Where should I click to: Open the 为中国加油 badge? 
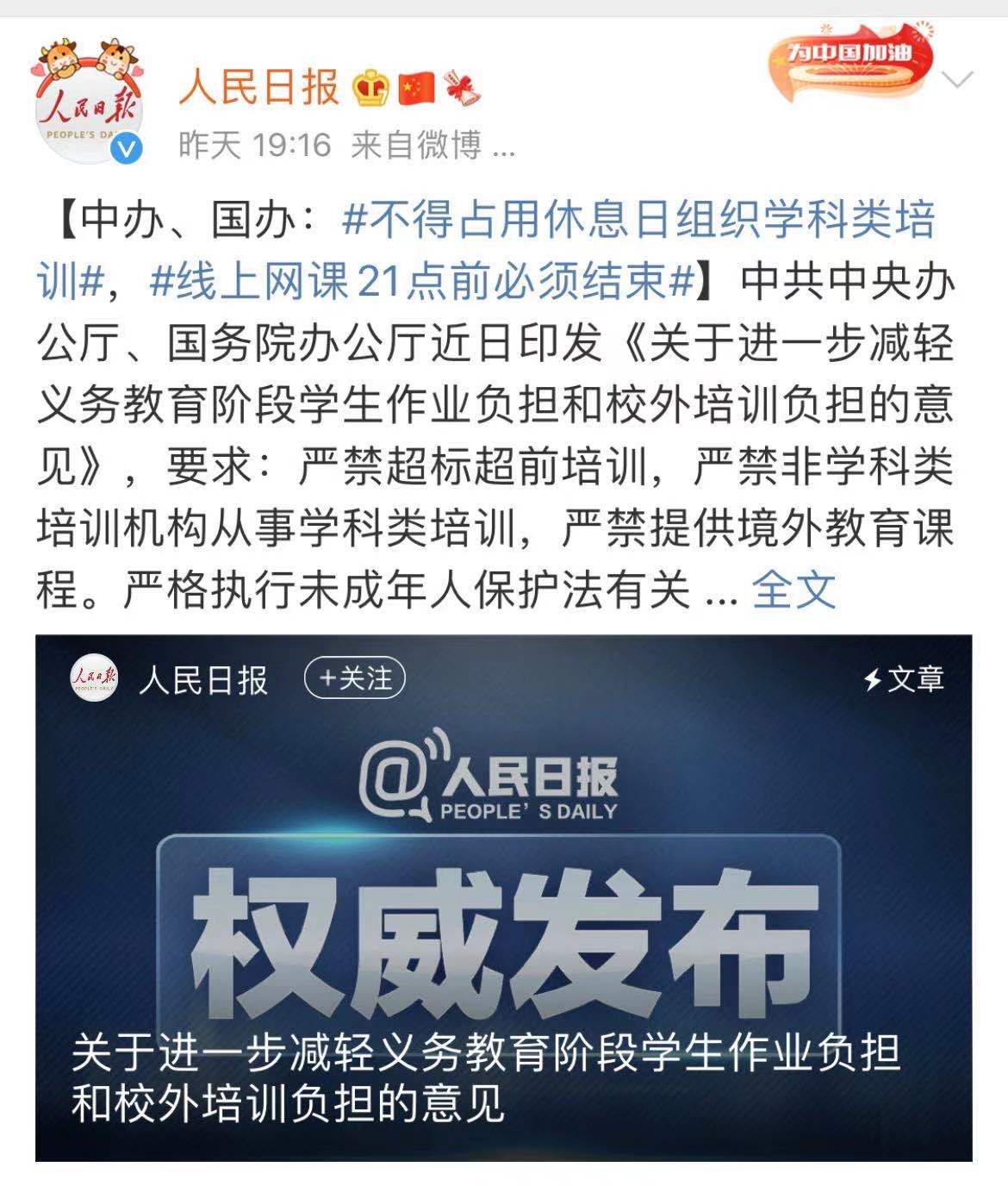[849, 59]
